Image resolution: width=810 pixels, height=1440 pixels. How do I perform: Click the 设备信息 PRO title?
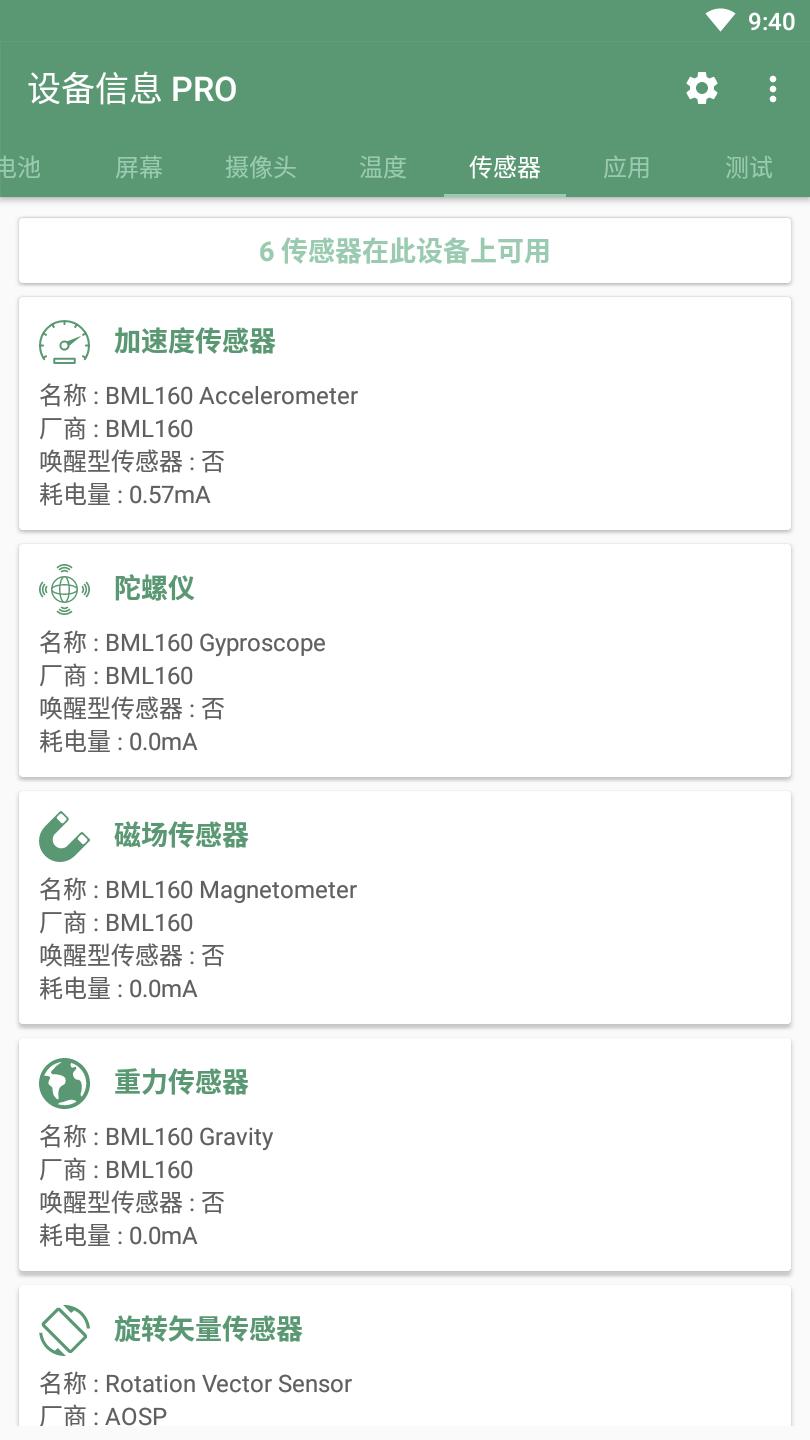[x=133, y=89]
